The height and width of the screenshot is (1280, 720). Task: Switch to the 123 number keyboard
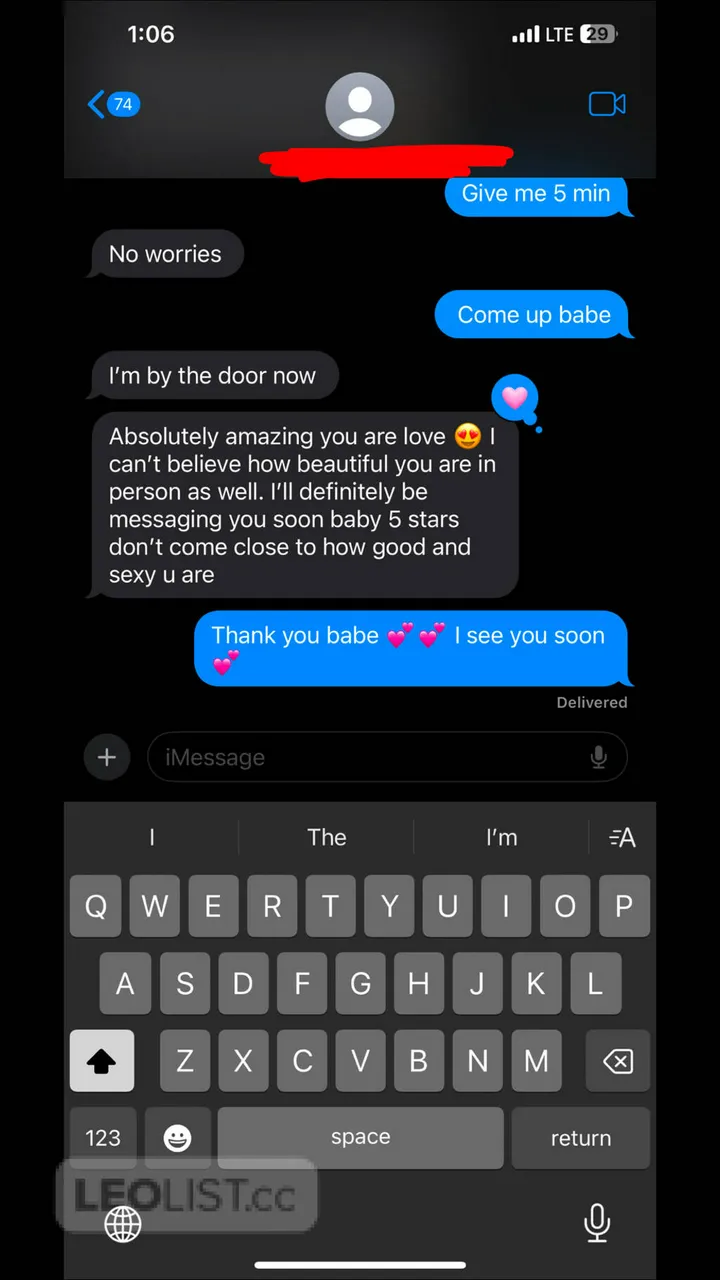[103, 1138]
